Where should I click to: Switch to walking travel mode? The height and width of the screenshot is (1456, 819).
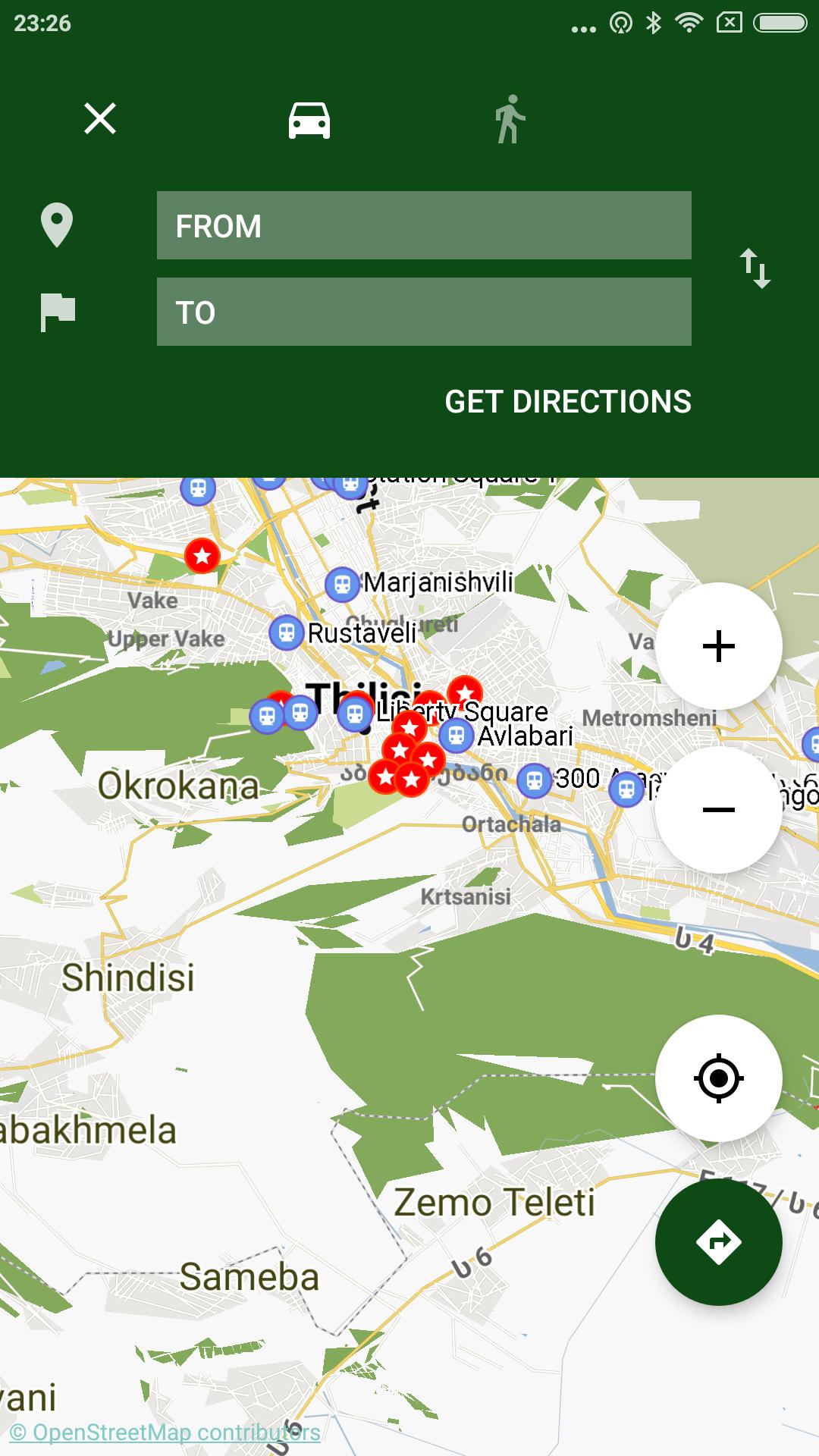click(x=510, y=119)
